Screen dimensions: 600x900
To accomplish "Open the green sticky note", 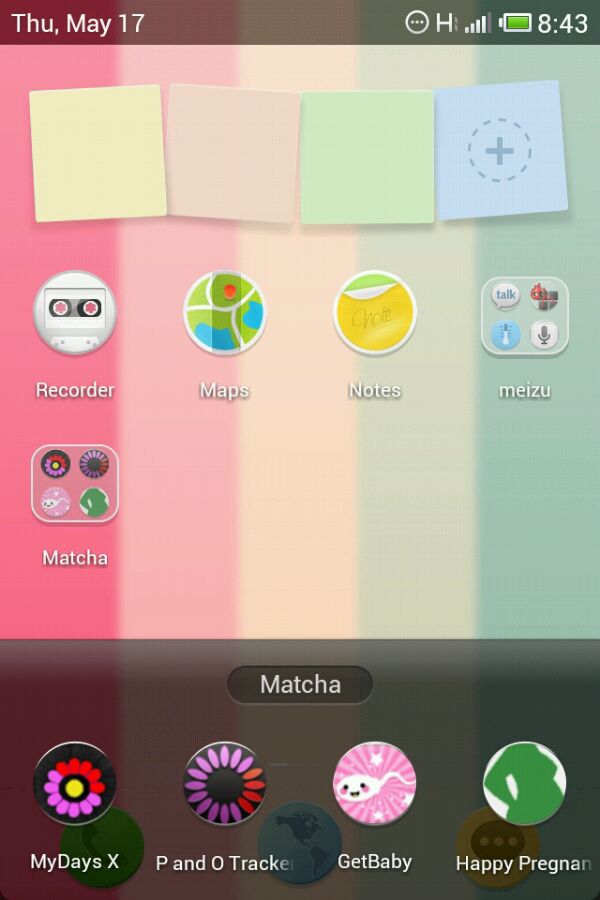I will click(367, 157).
